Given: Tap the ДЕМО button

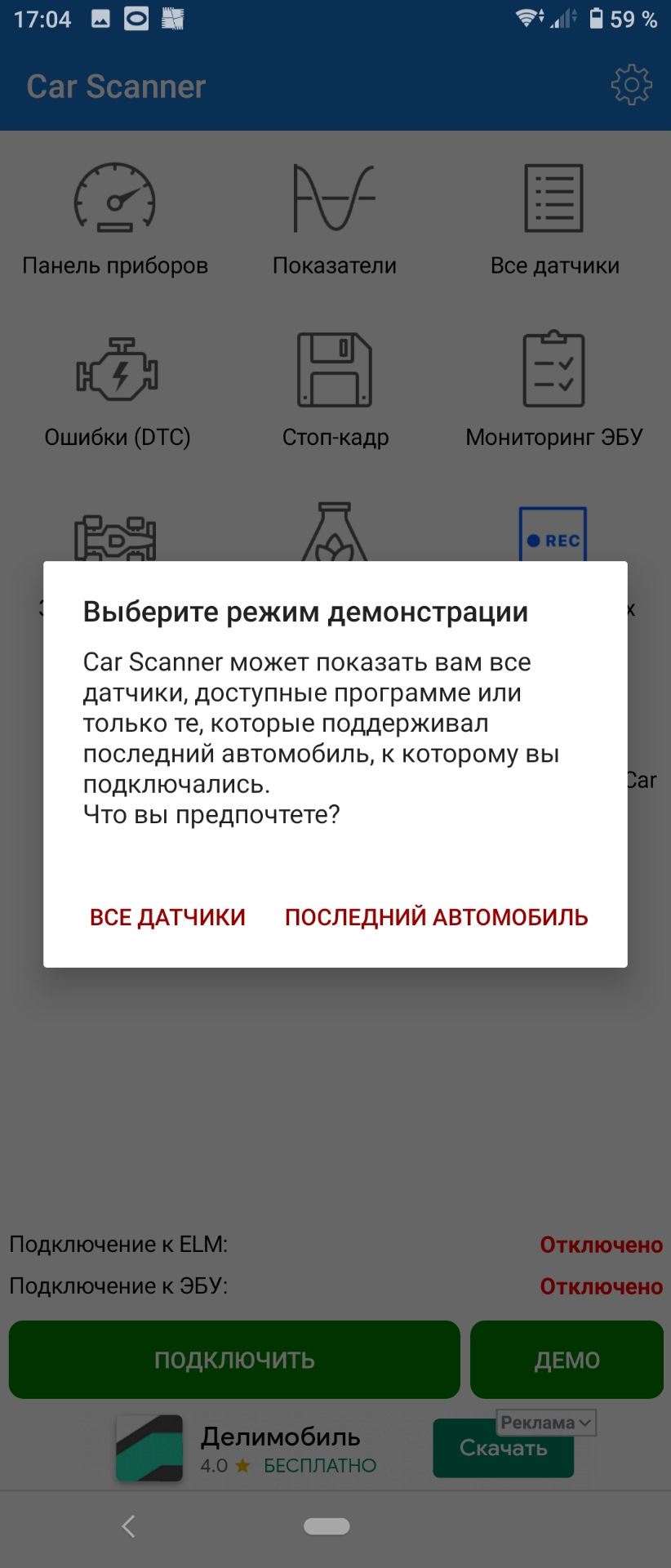Looking at the screenshot, I should (567, 1360).
